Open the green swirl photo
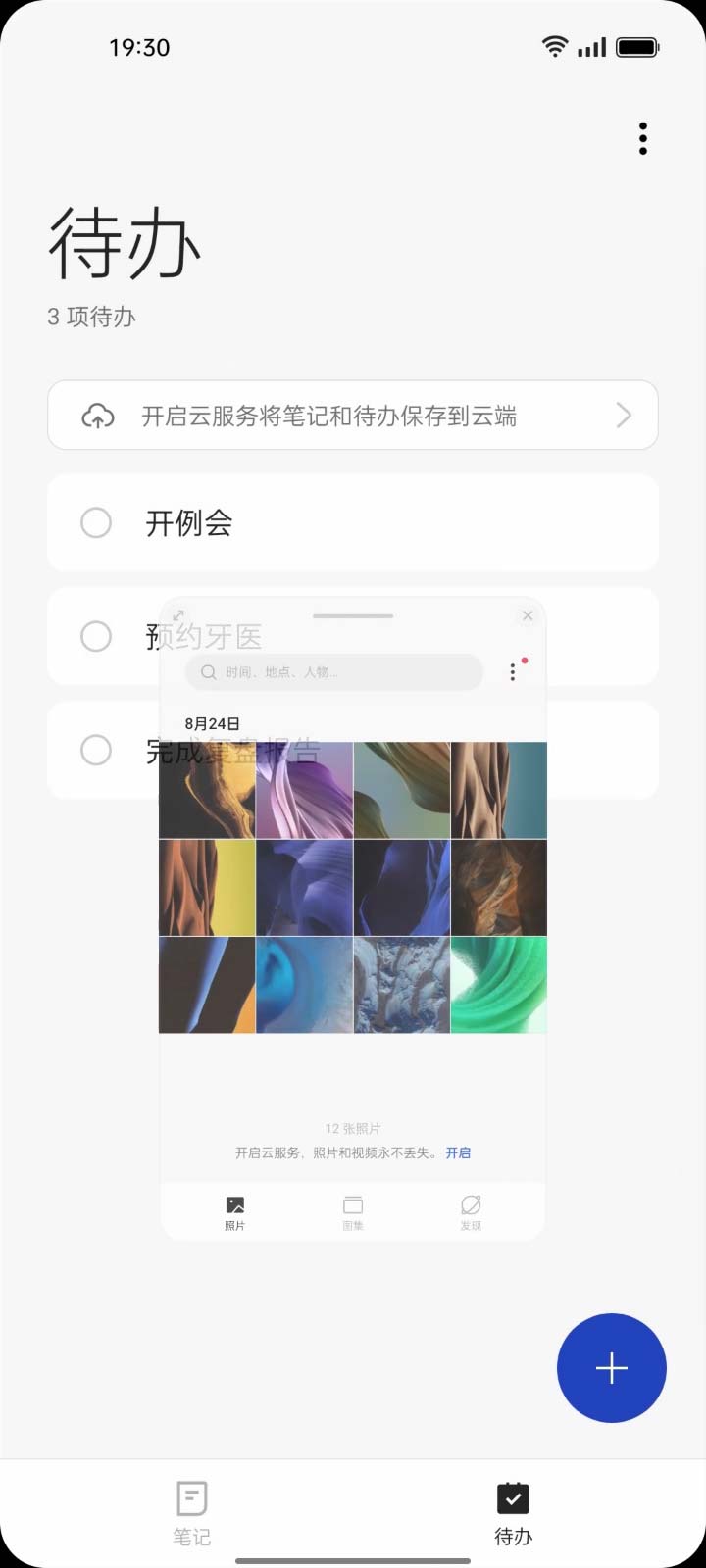This screenshot has height=1568, width=706. point(499,985)
